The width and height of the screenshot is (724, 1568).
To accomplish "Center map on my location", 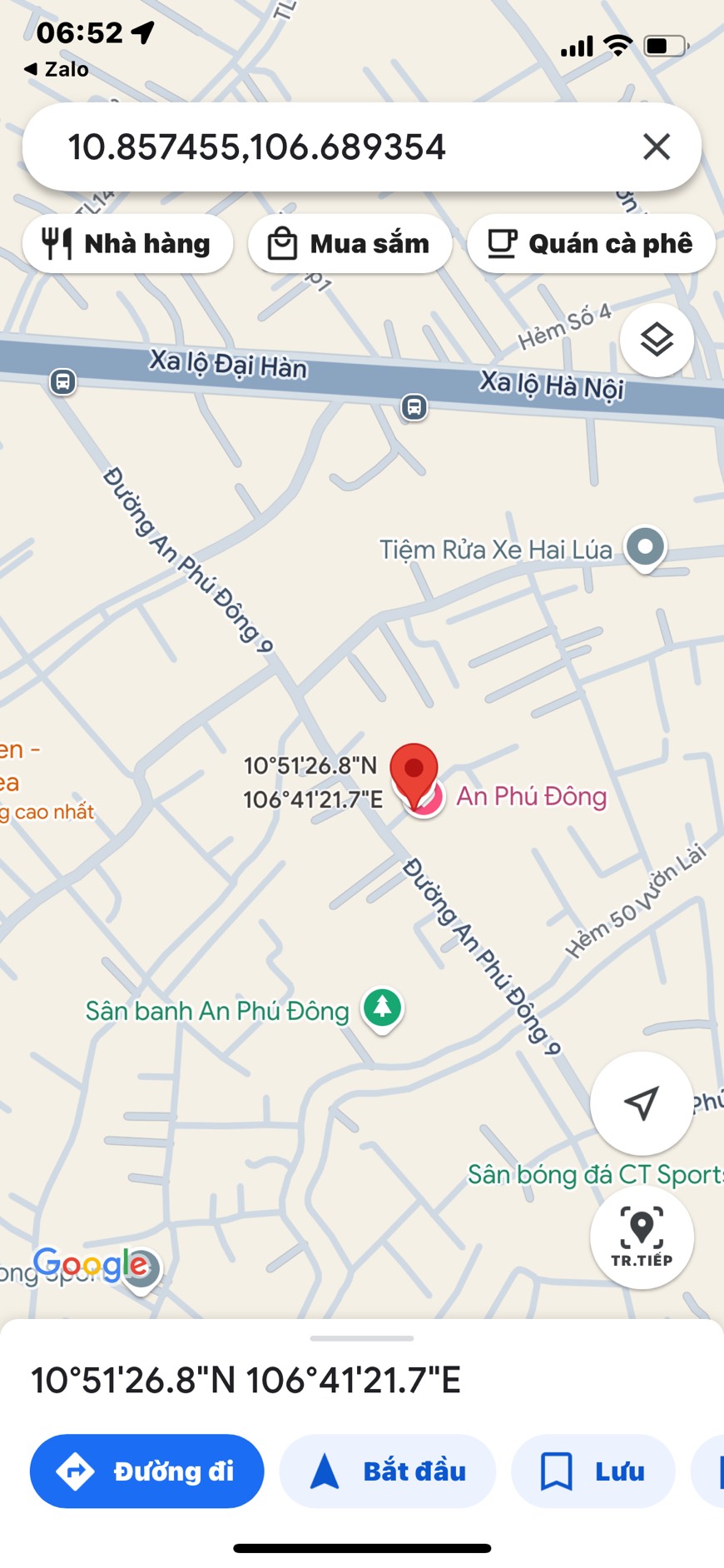I will [641, 1103].
